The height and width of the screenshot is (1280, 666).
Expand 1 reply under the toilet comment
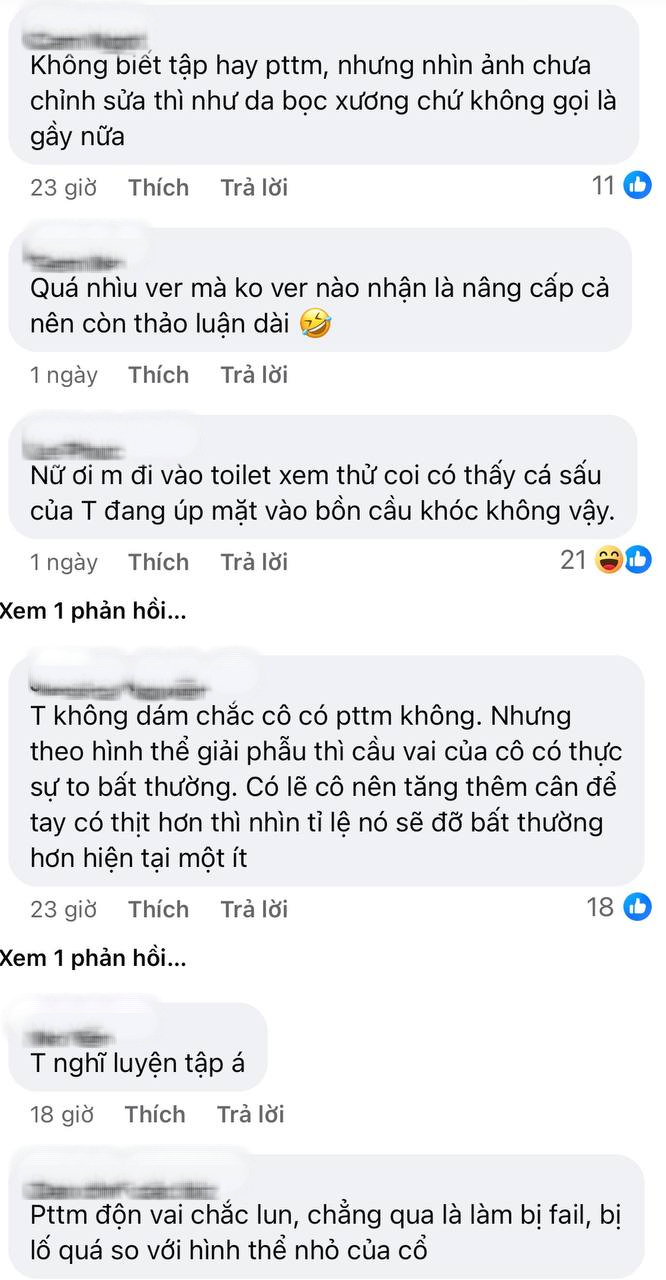[x=93, y=611]
